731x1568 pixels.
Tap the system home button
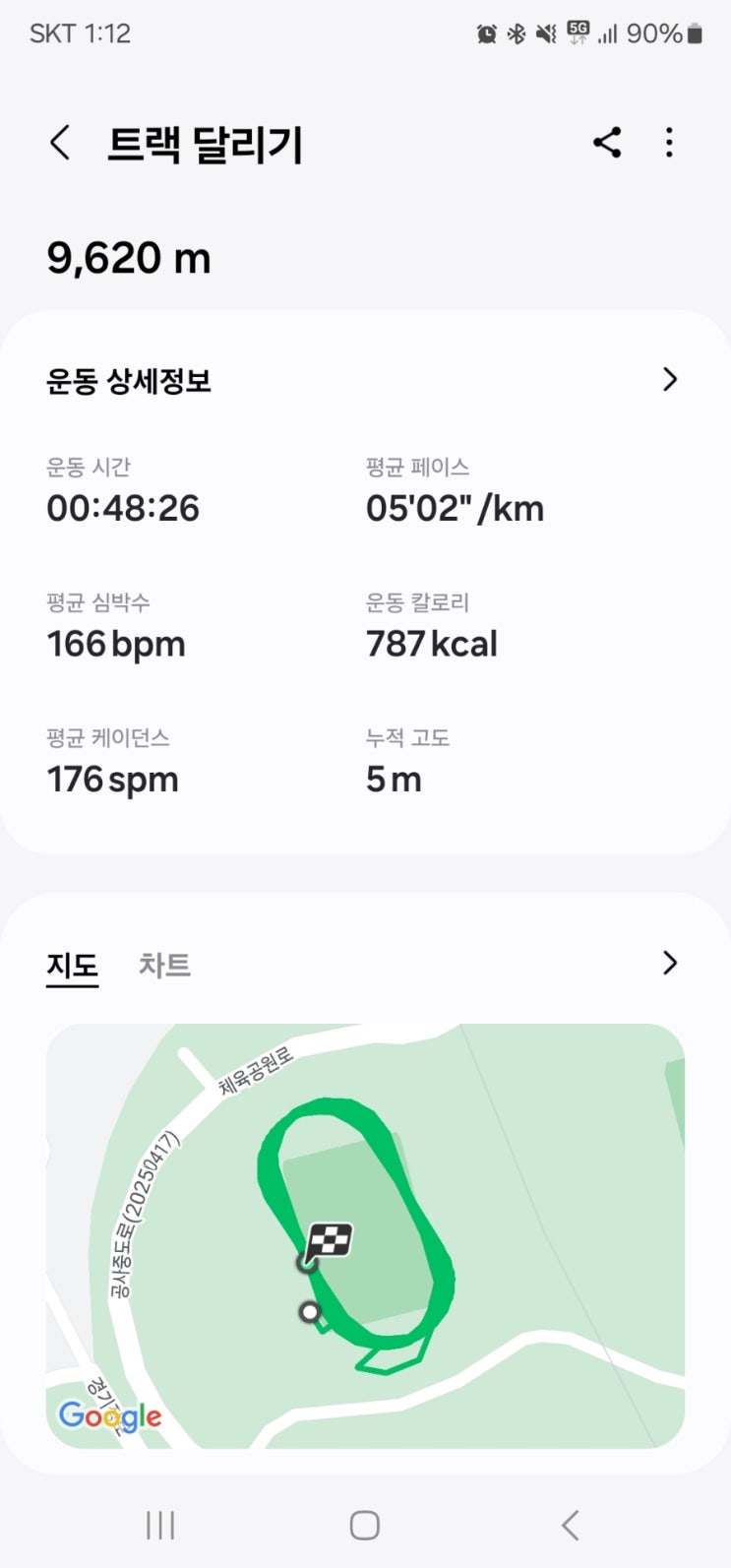pos(365,1525)
